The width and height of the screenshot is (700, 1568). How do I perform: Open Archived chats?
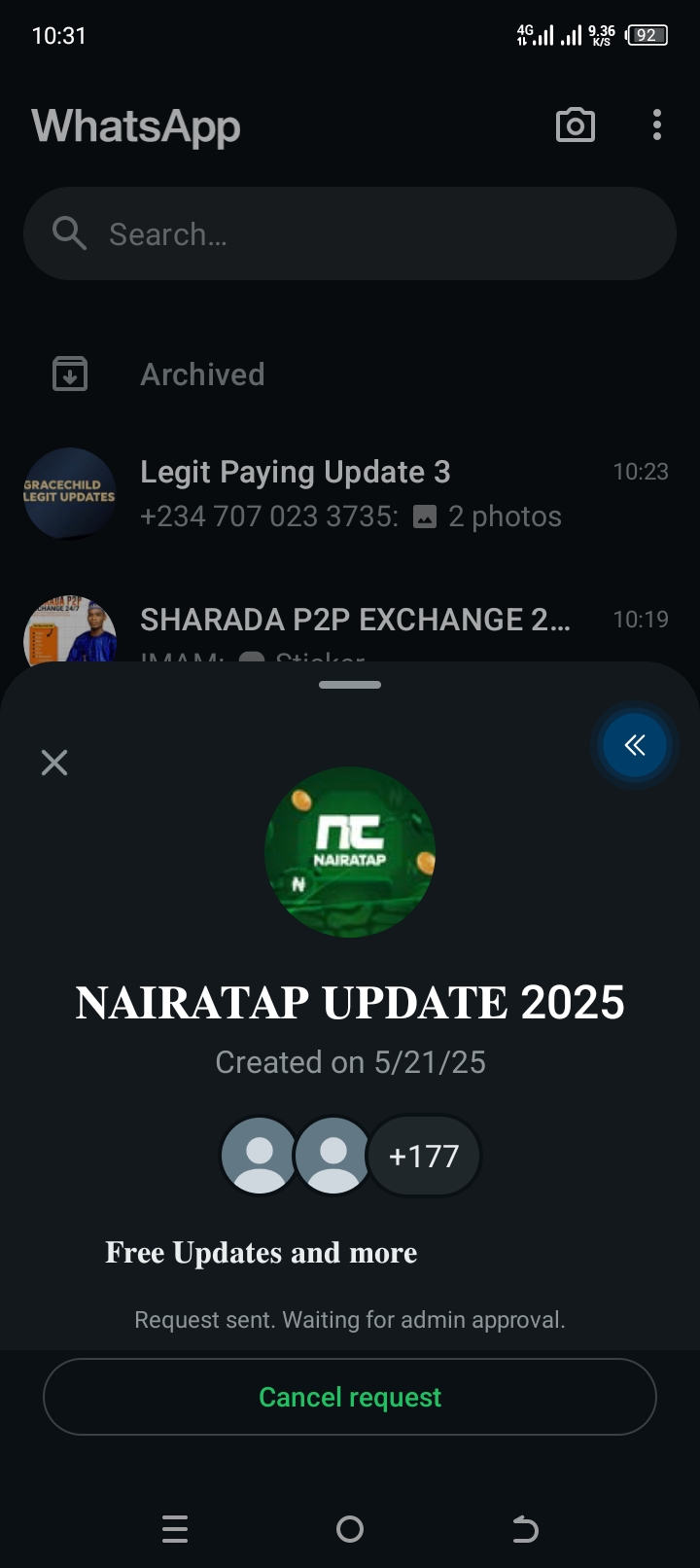coord(202,374)
